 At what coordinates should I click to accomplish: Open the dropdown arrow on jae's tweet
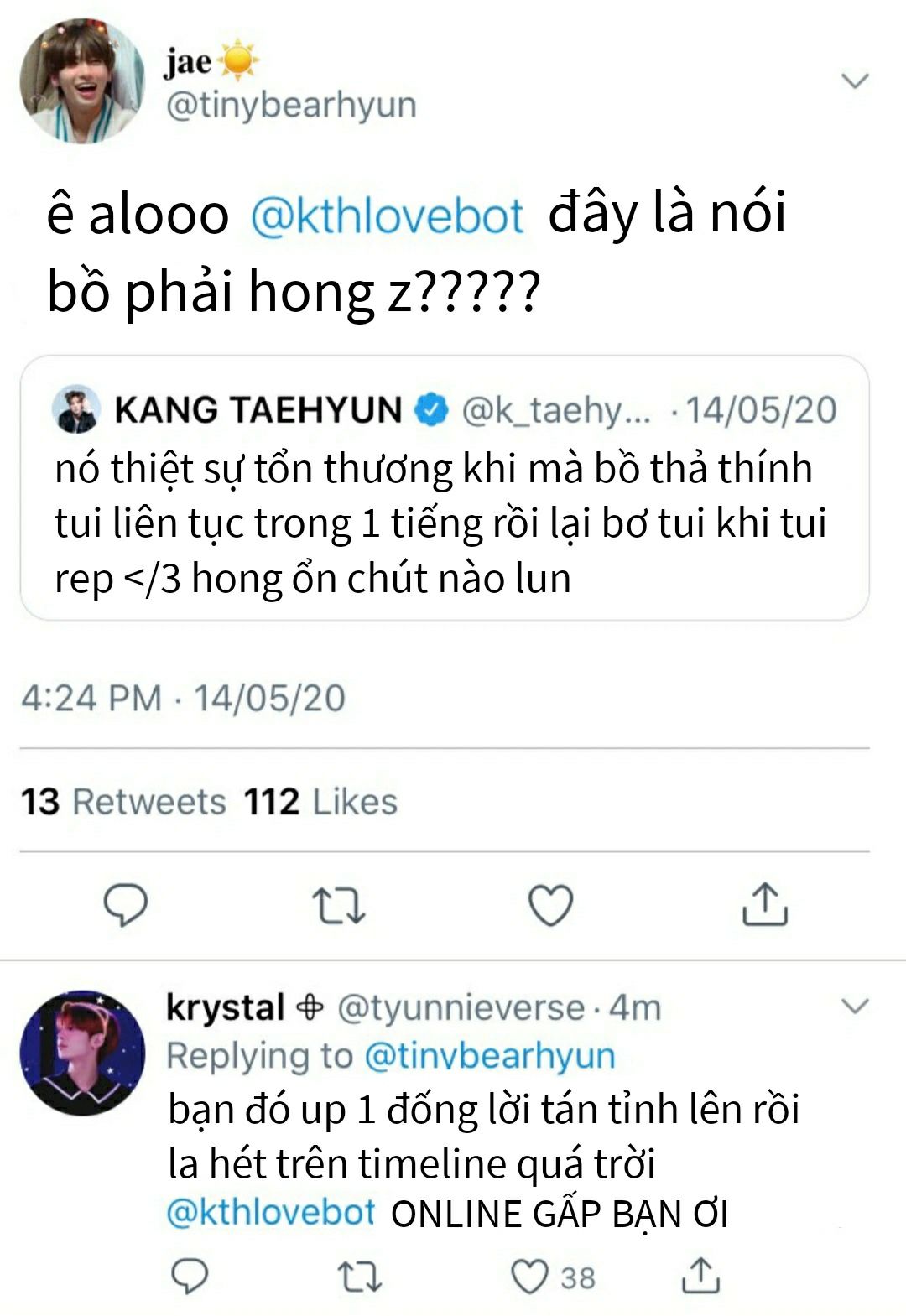855,81
